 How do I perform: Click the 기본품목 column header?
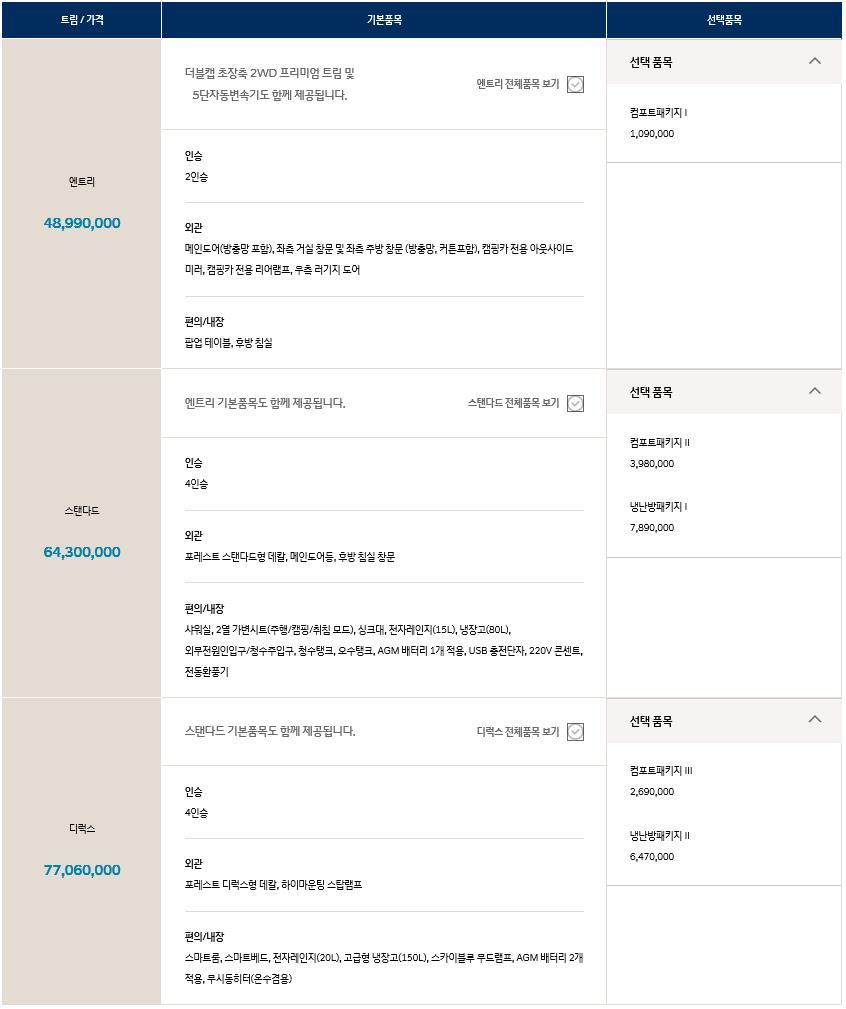click(x=383, y=19)
